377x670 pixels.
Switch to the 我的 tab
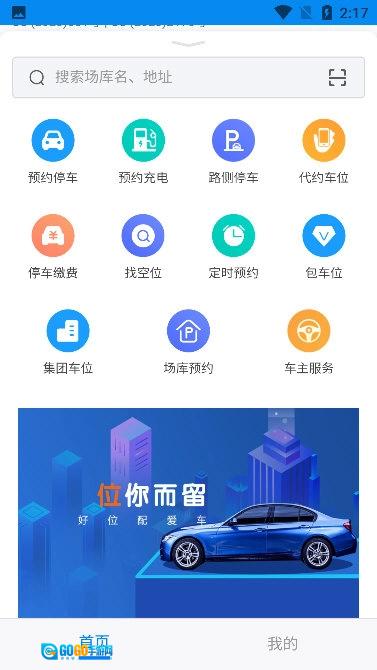(x=283, y=644)
